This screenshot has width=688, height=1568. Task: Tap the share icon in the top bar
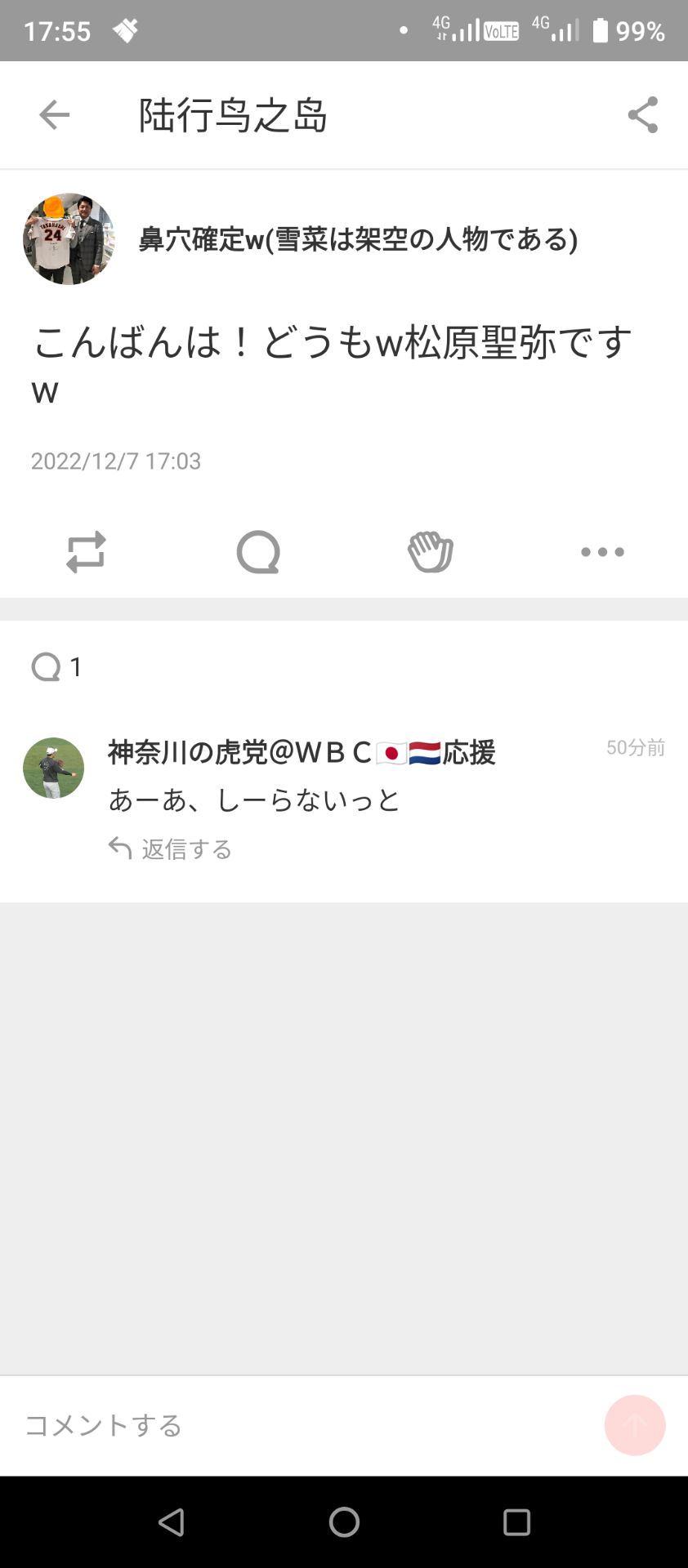tap(643, 114)
